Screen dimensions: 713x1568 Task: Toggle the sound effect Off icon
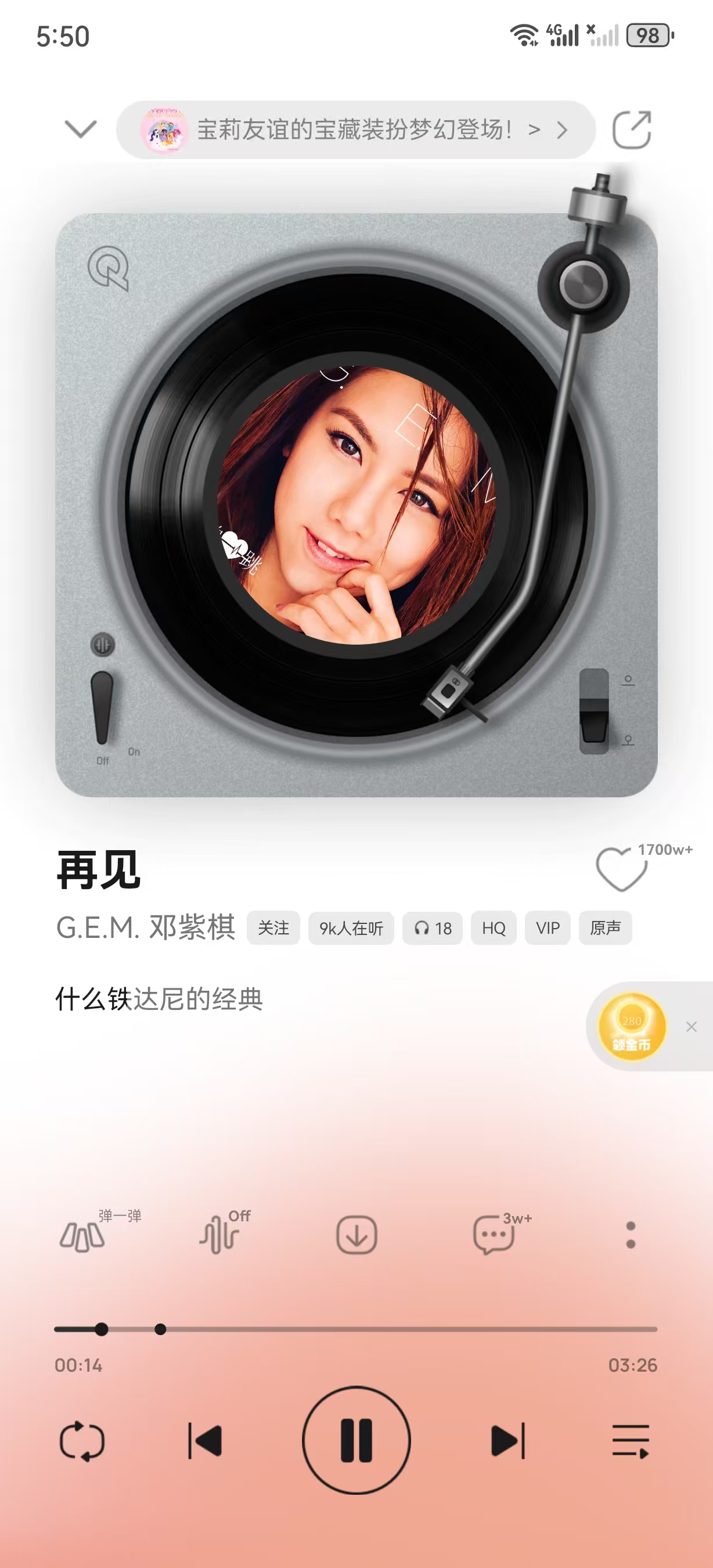[x=220, y=1236]
